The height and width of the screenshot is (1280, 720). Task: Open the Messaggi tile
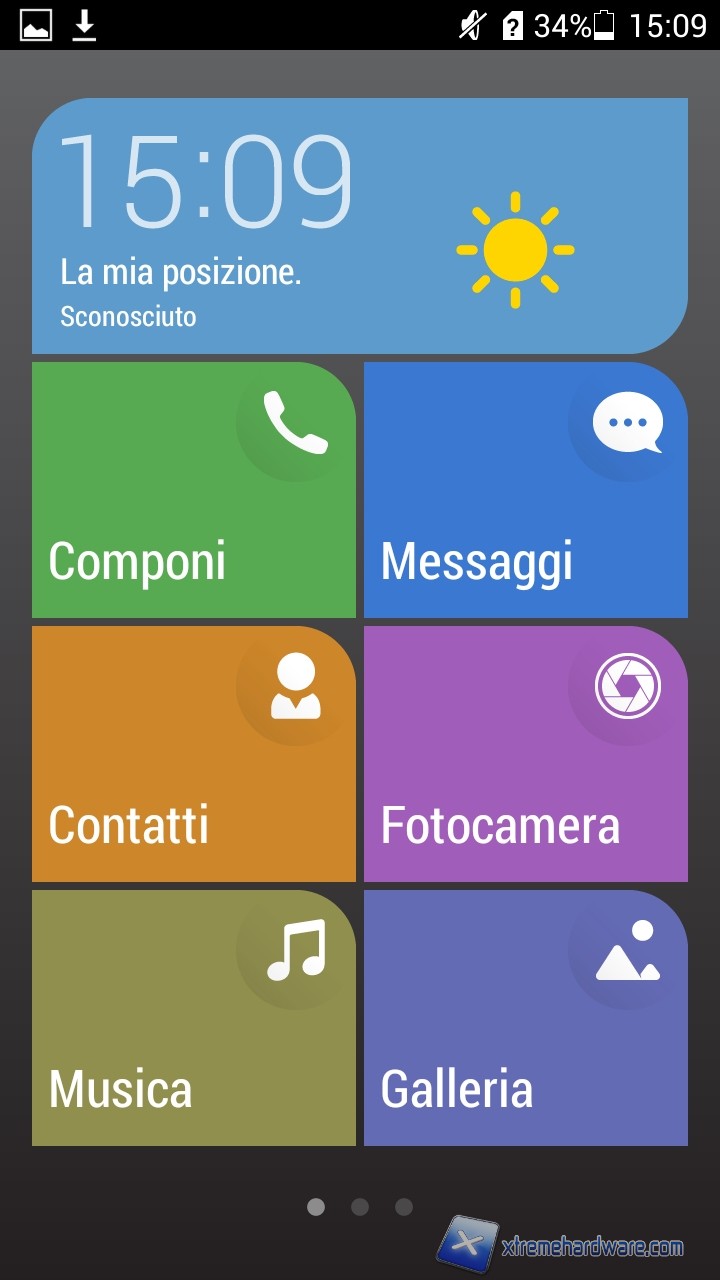tap(526, 490)
